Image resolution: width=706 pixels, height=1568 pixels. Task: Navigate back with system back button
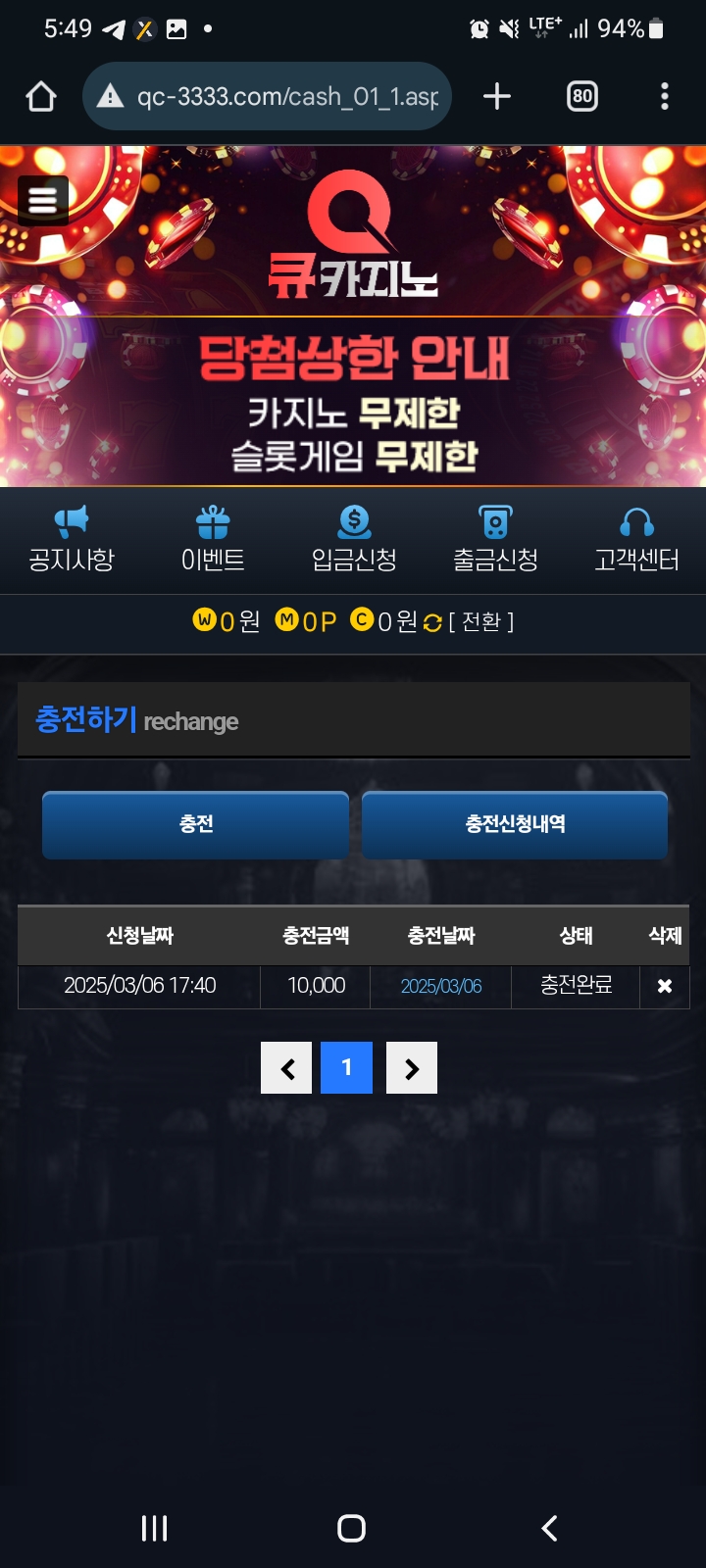tap(549, 1528)
